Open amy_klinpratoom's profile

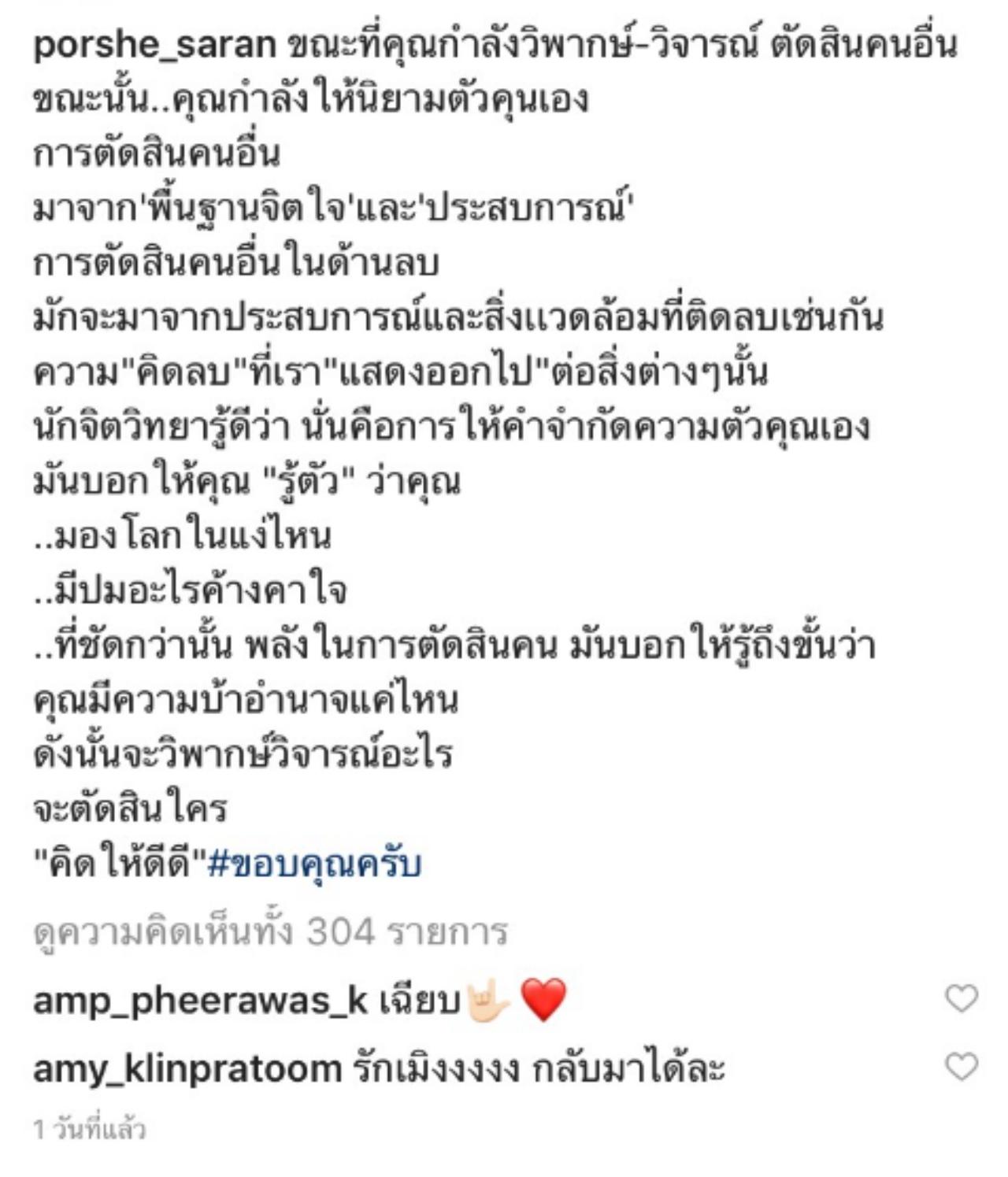pyautogui.click(x=187, y=1069)
